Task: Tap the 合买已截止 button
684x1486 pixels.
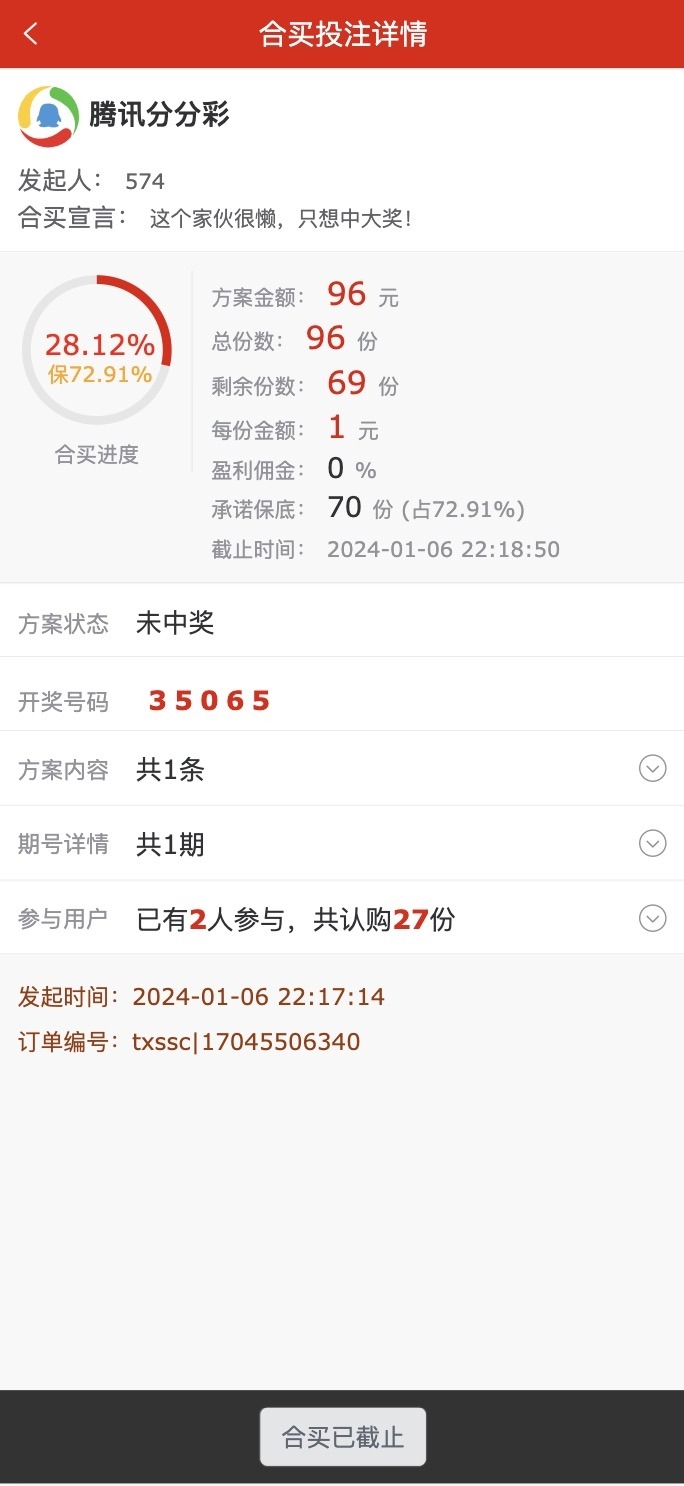Action: coord(342,1437)
